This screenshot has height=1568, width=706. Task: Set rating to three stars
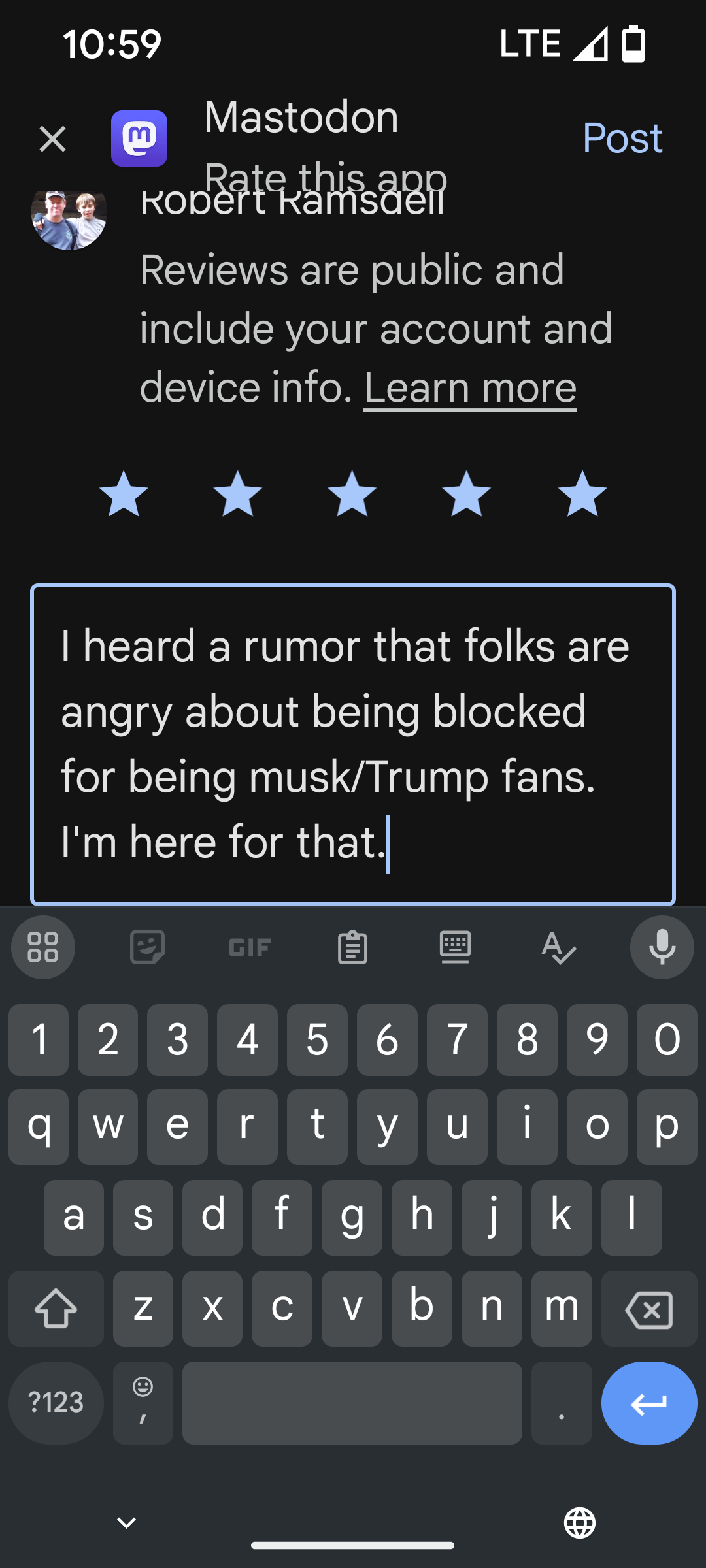tap(352, 494)
